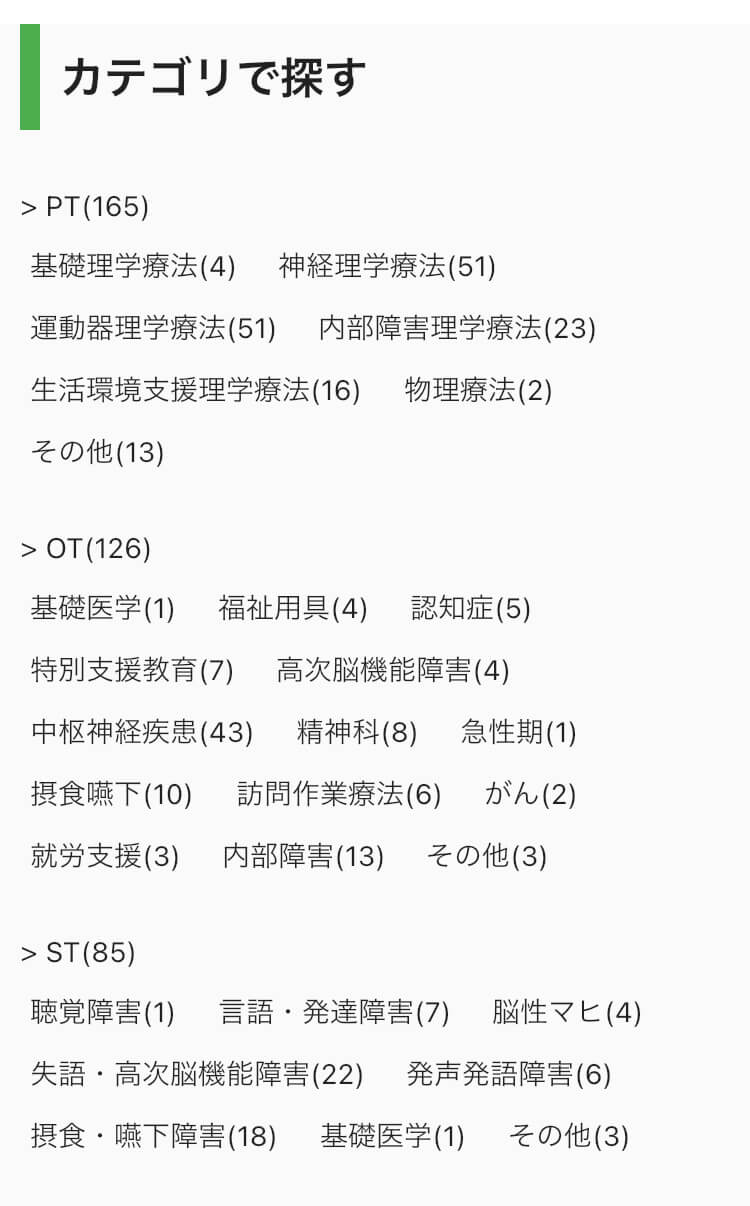750x1206 pixels.
Task: Open 訪問作業療法(6) category
Action: click(339, 794)
